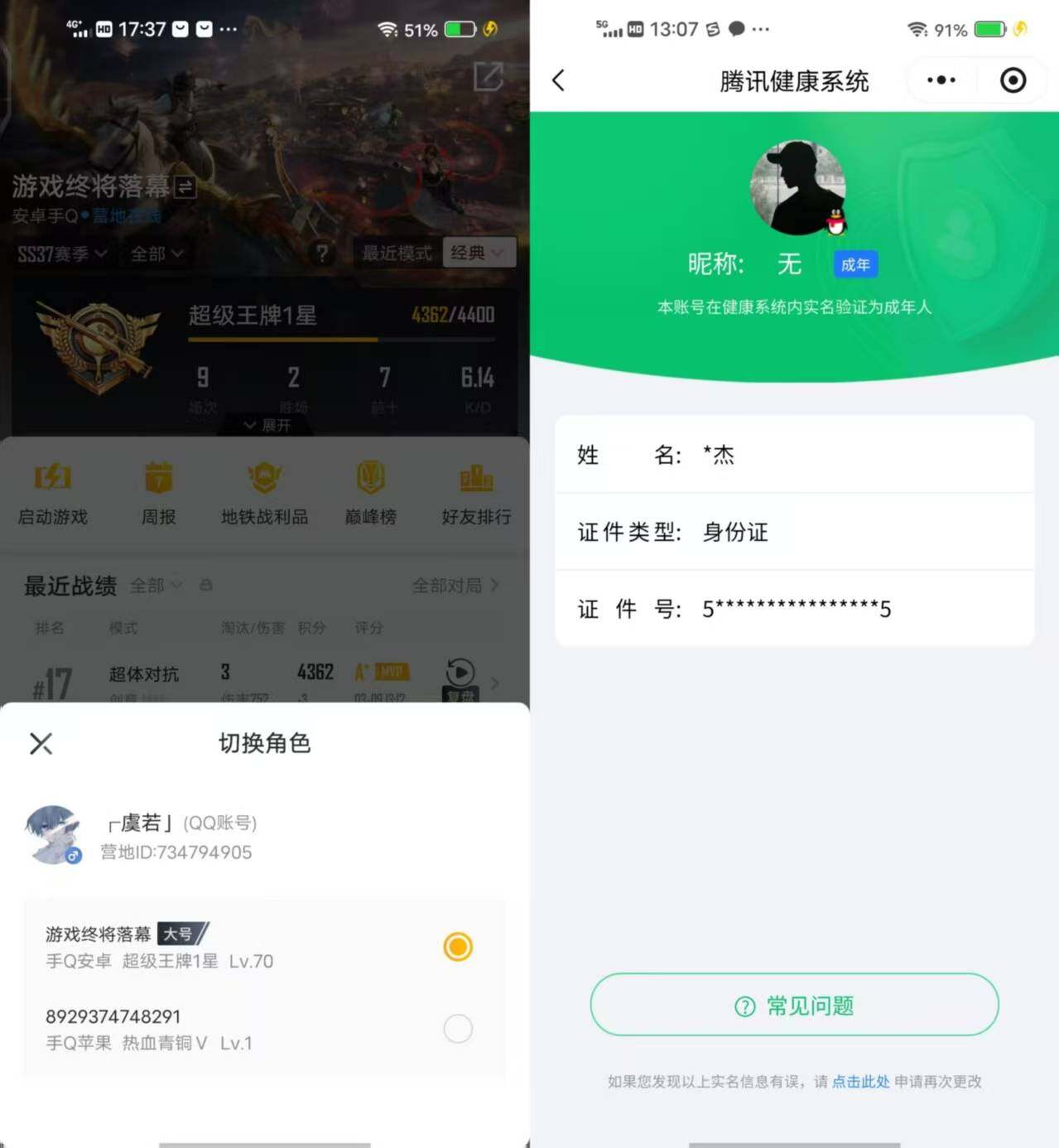Select the 启动游戏 launch icon
This screenshot has height=1148, width=1059.
click(x=52, y=489)
